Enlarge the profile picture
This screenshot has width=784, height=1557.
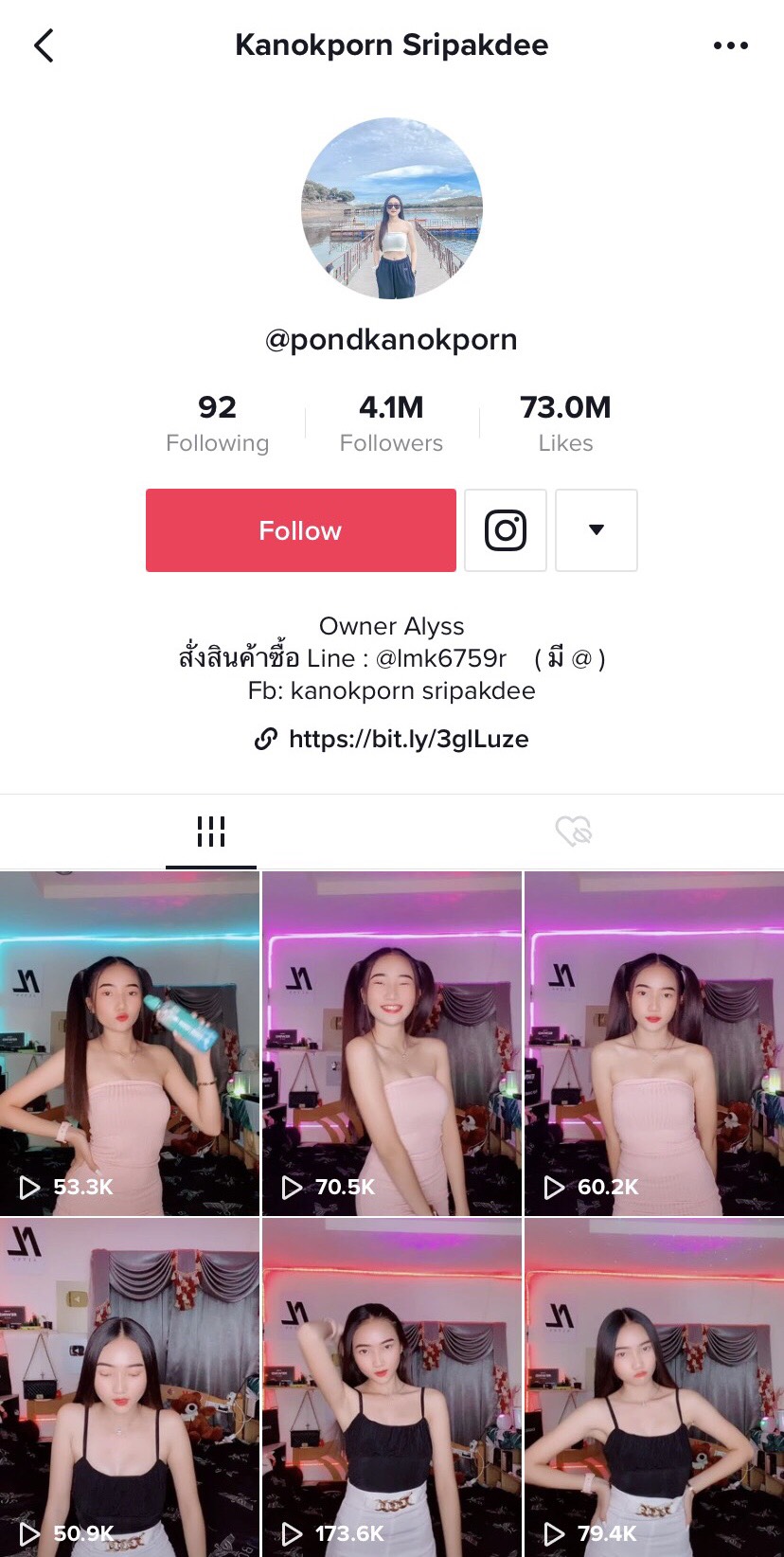tap(392, 208)
